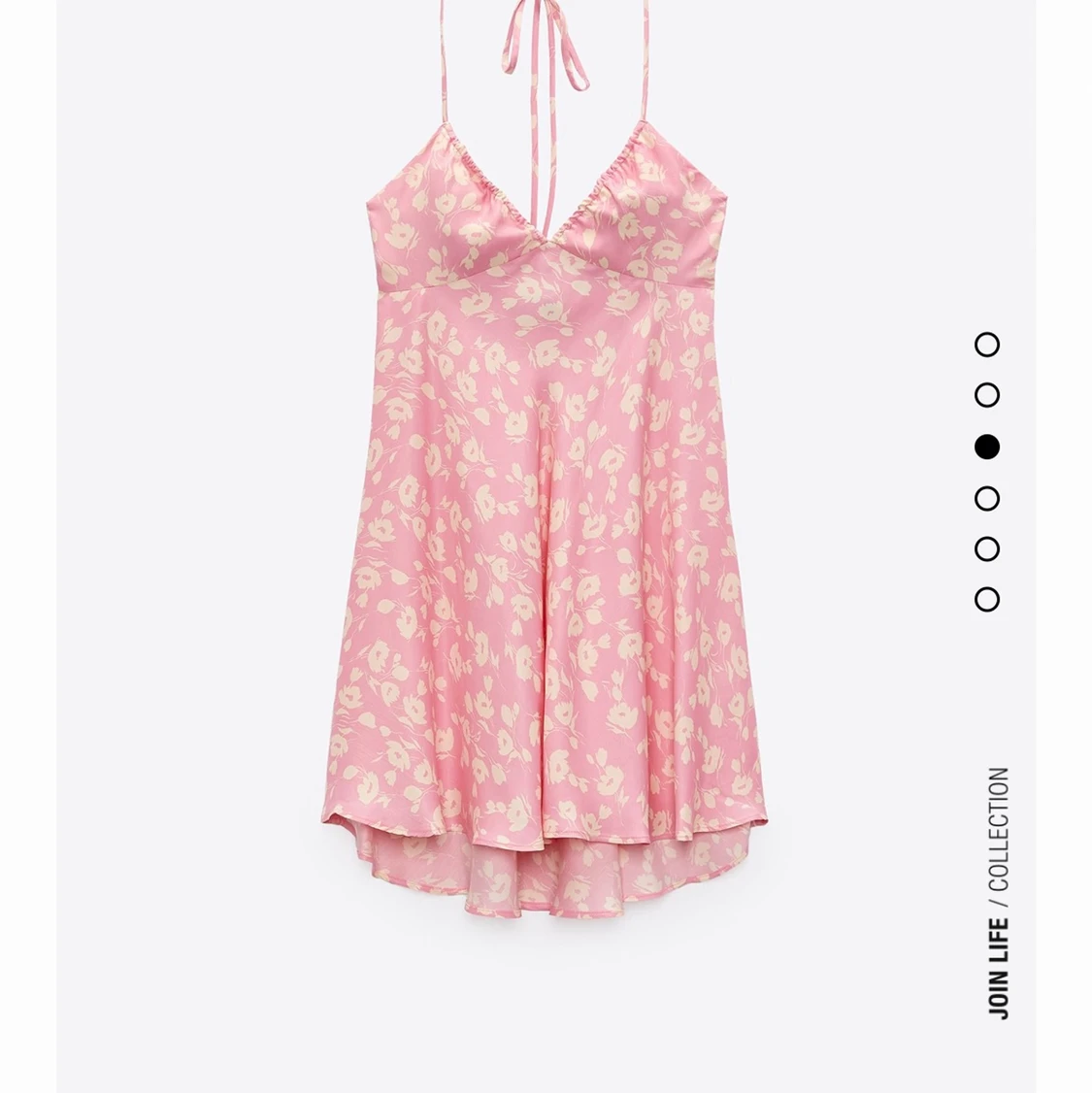The height and width of the screenshot is (1093, 1092).
Task: Jump to the first image indicator dot
Action: 986,345
